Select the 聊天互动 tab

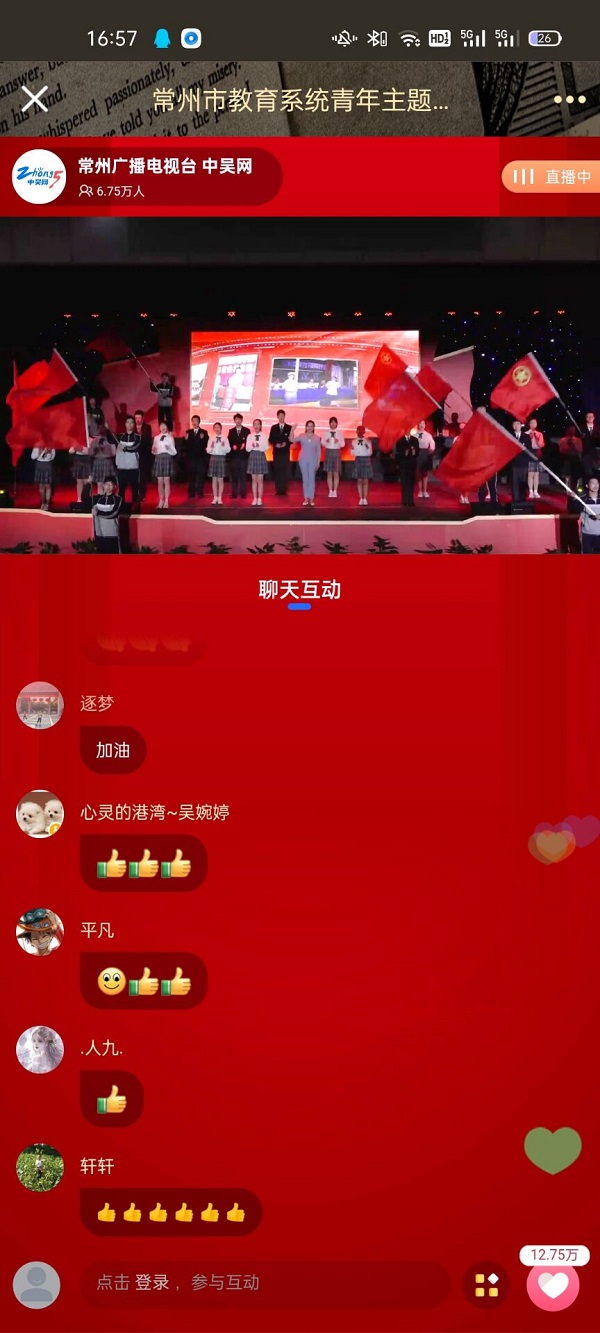click(x=299, y=590)
